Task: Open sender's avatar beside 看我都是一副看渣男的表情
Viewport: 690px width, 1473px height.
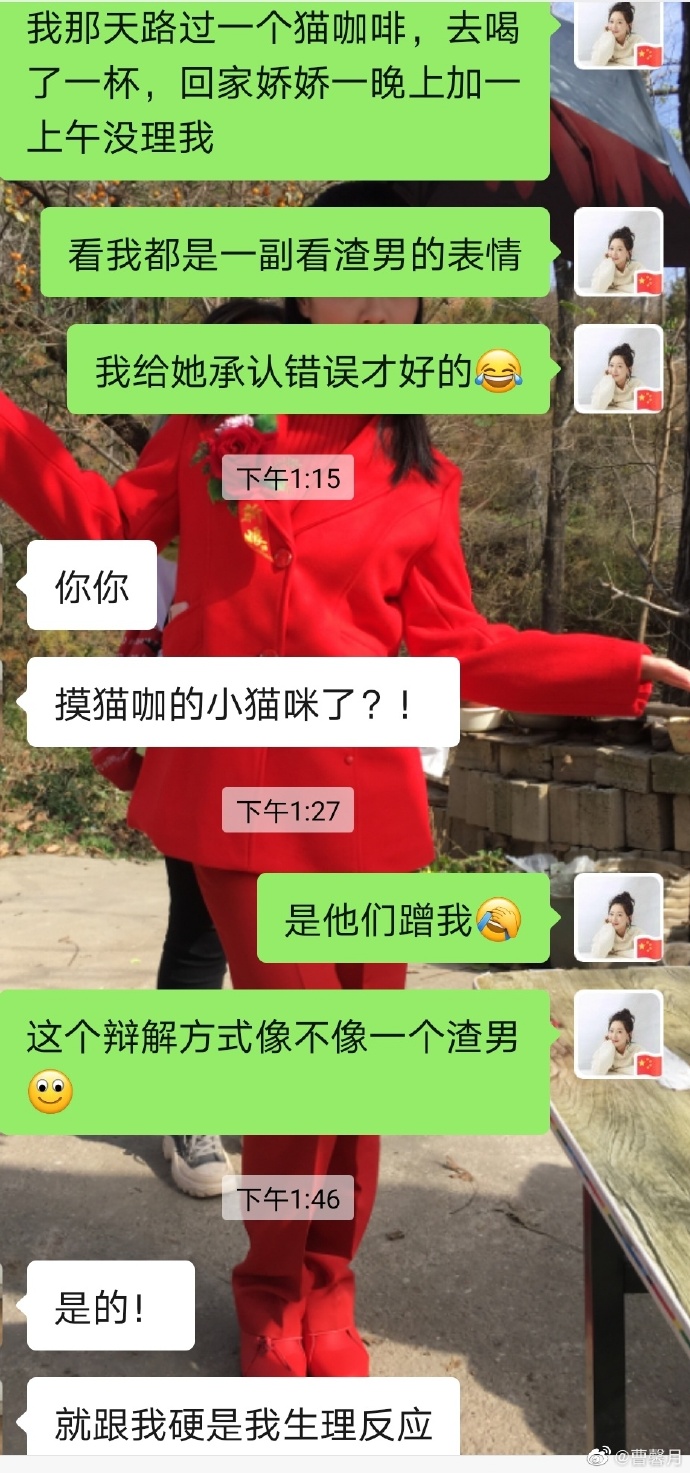Action: [619, 252]
